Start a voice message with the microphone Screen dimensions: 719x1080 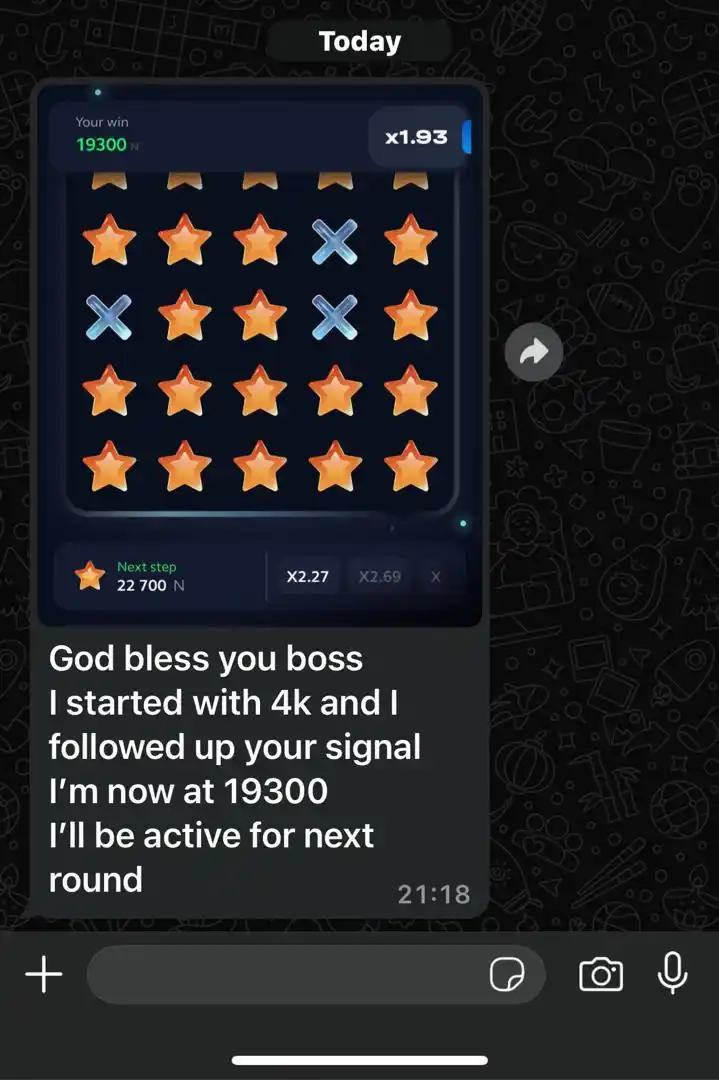[672, 973]
